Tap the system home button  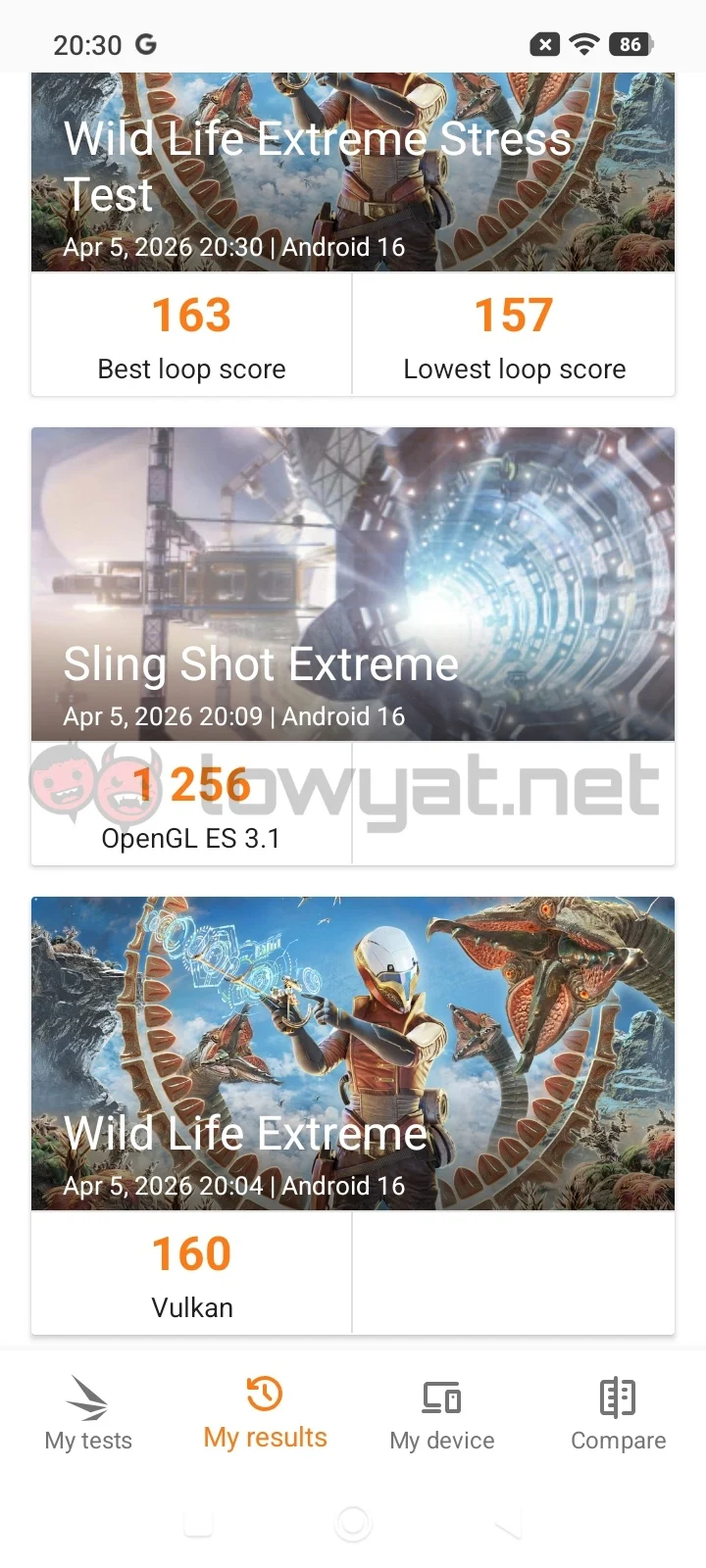click(353, 1524)
